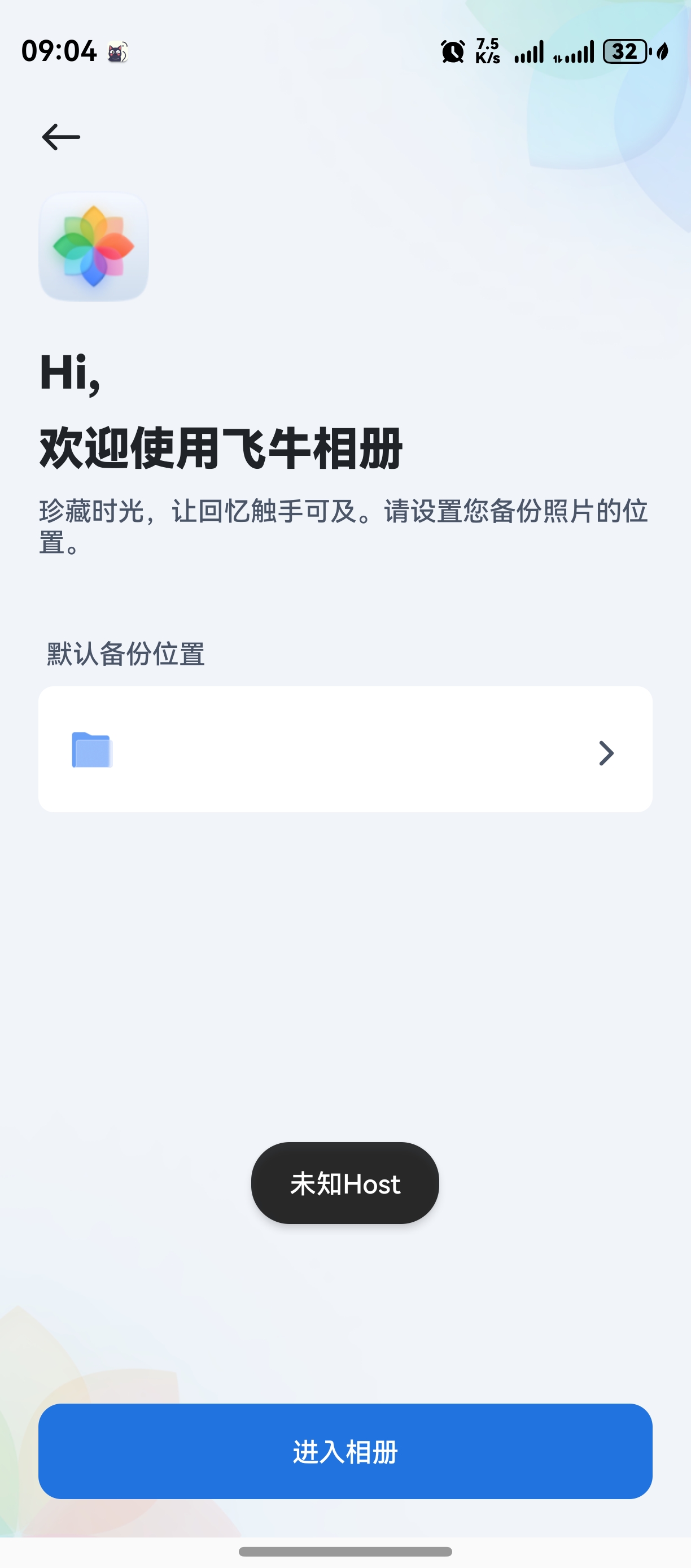Tap the battery indicator showing 32
691x1568 pixels.
[625, 52]
